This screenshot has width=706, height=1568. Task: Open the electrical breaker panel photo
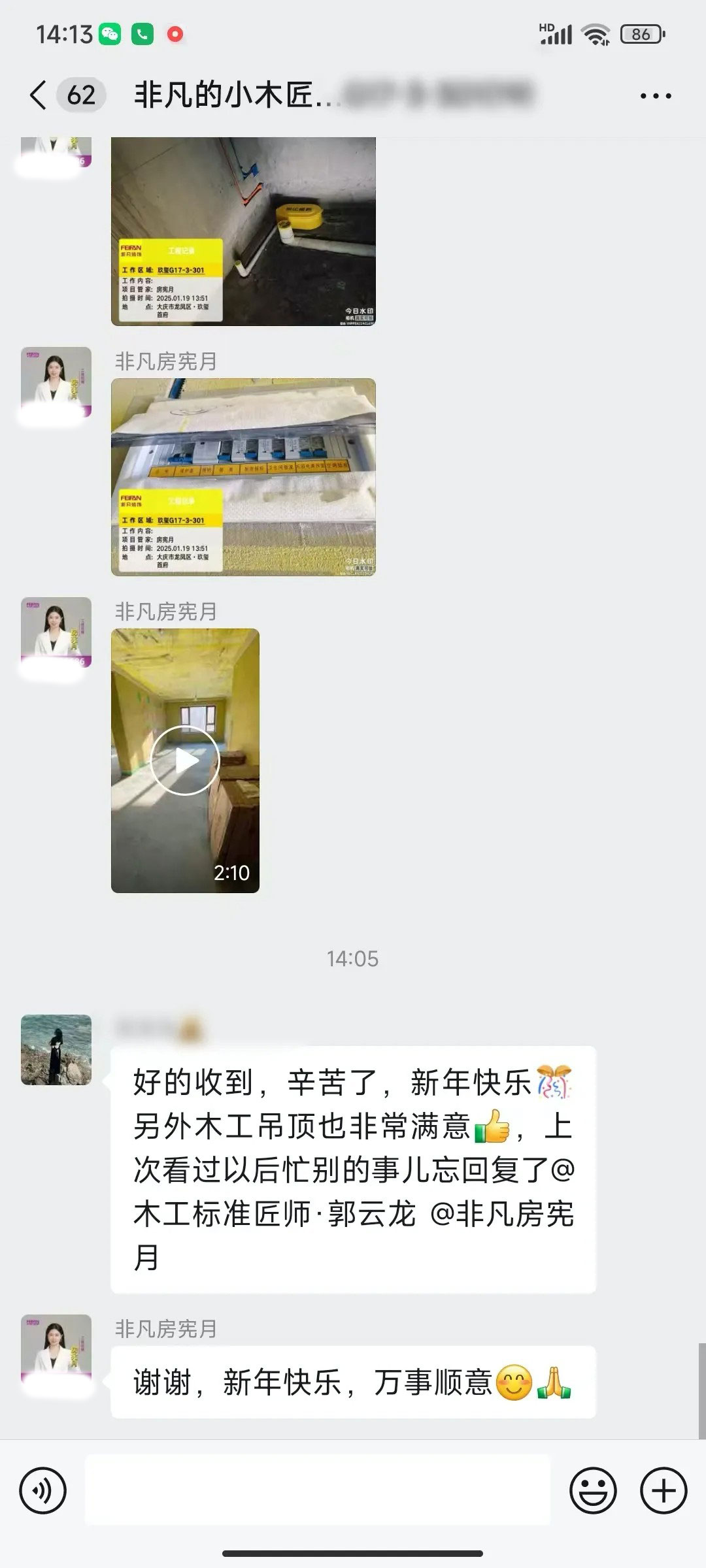(x=243, y=477)
